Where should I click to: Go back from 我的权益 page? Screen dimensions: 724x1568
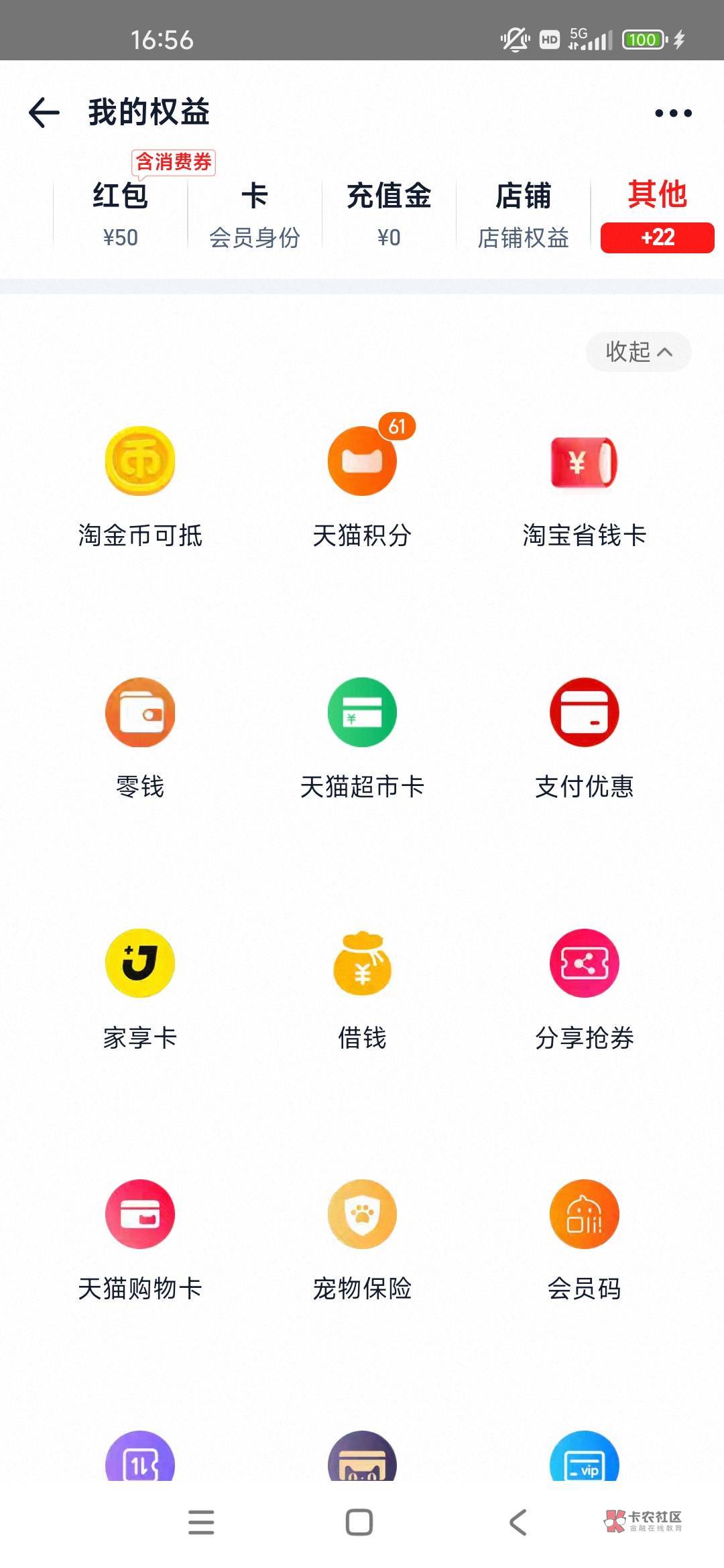(x=44, y=113)
